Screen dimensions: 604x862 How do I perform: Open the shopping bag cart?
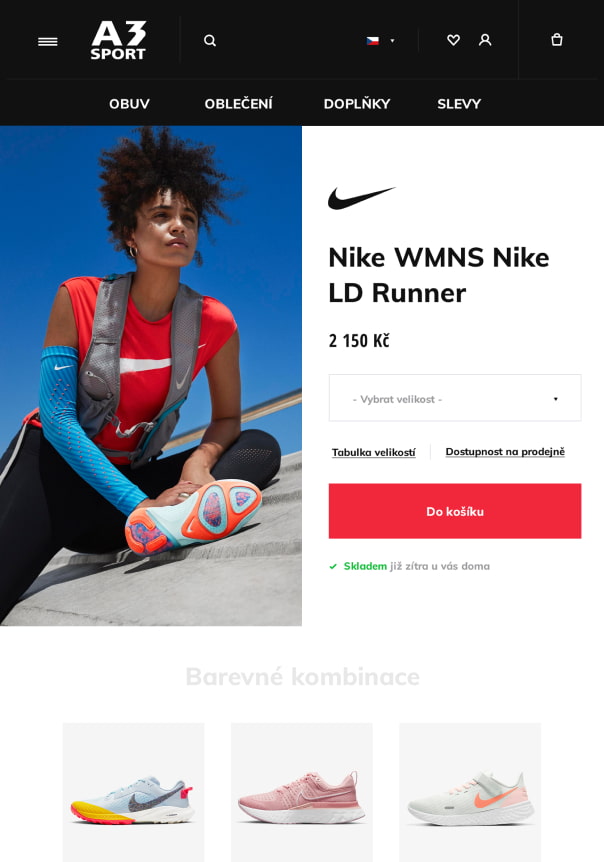point(557,40)
